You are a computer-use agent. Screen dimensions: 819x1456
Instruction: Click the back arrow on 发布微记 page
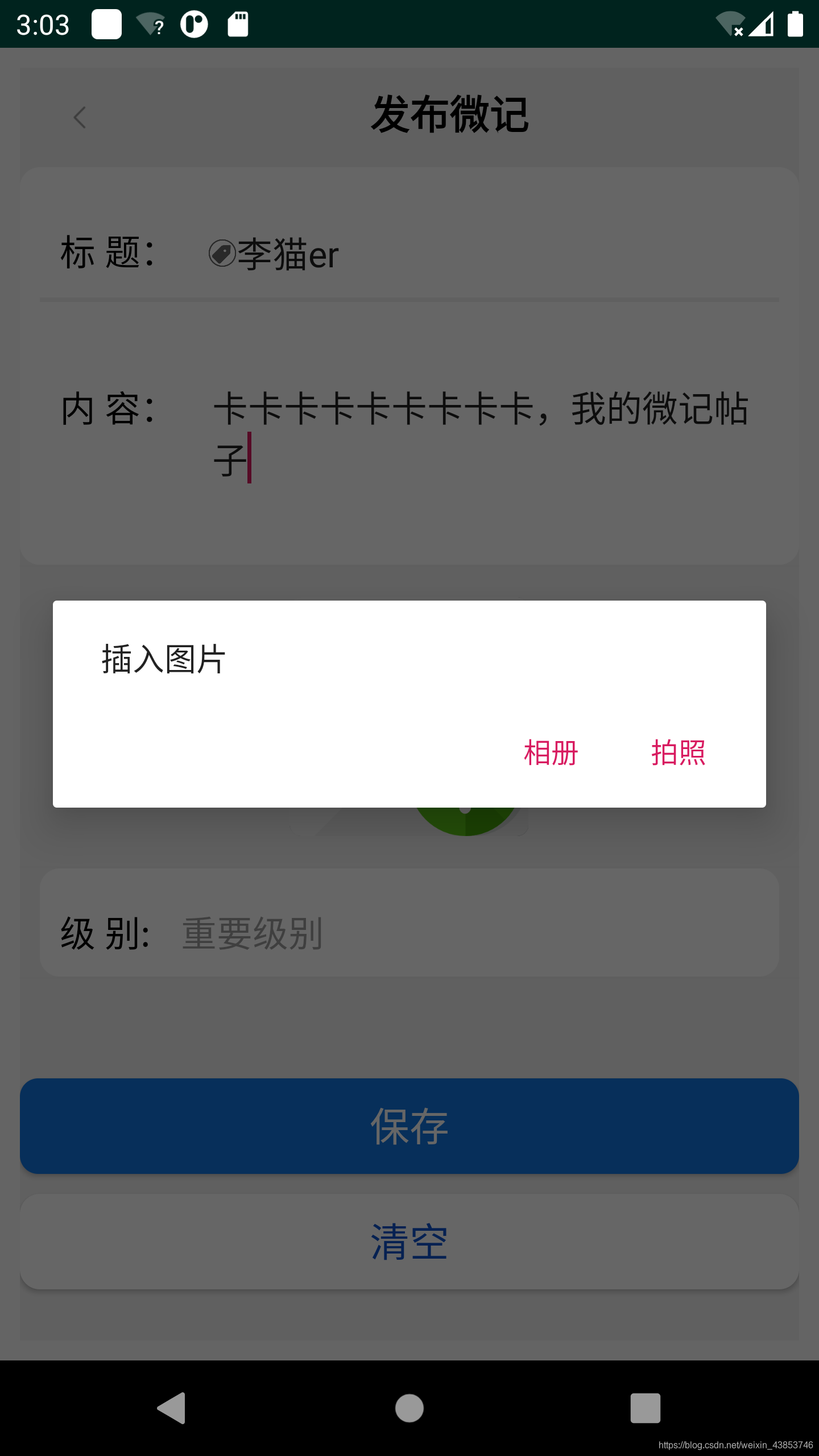(80, 118)
